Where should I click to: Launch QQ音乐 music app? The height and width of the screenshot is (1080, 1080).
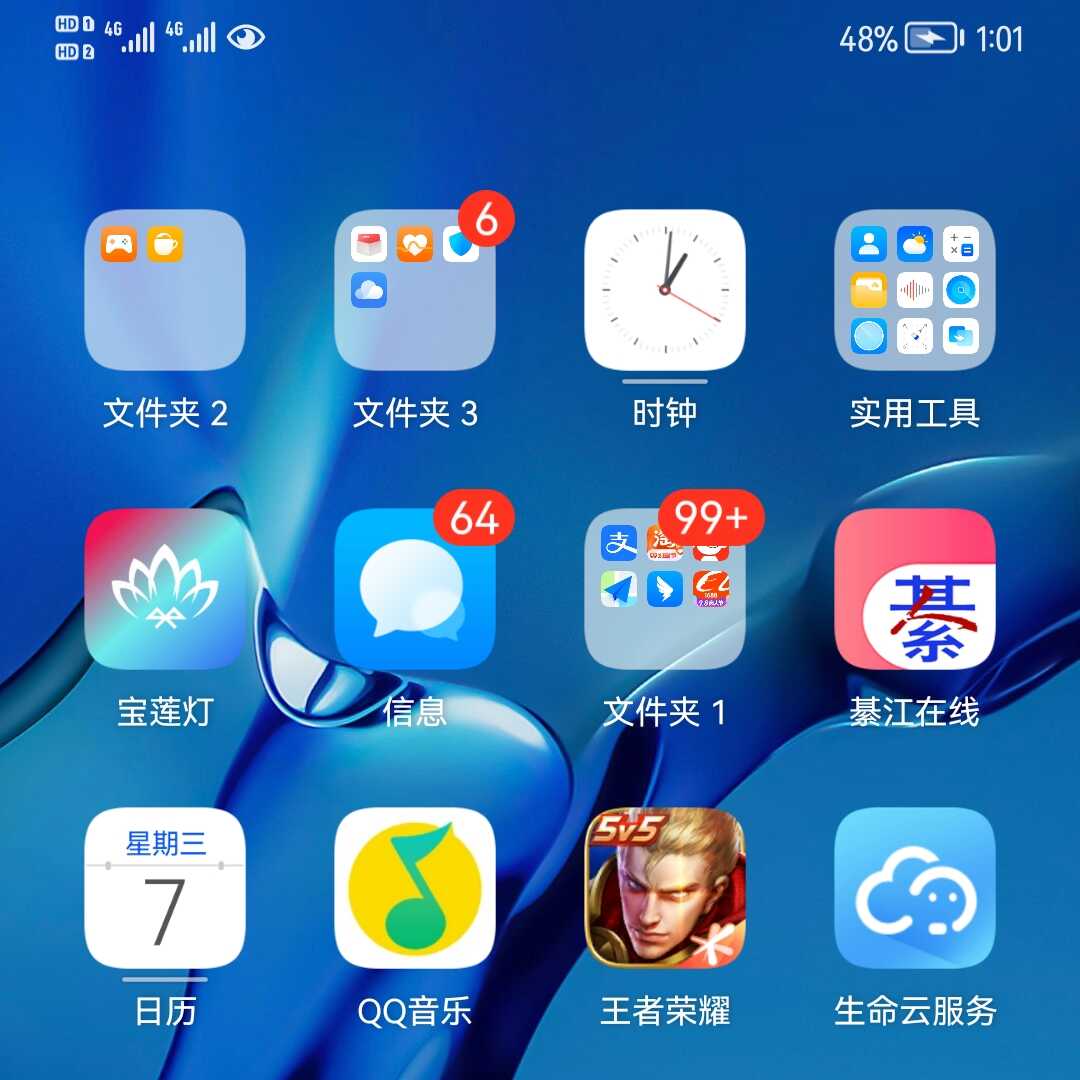tap(415, 888)
